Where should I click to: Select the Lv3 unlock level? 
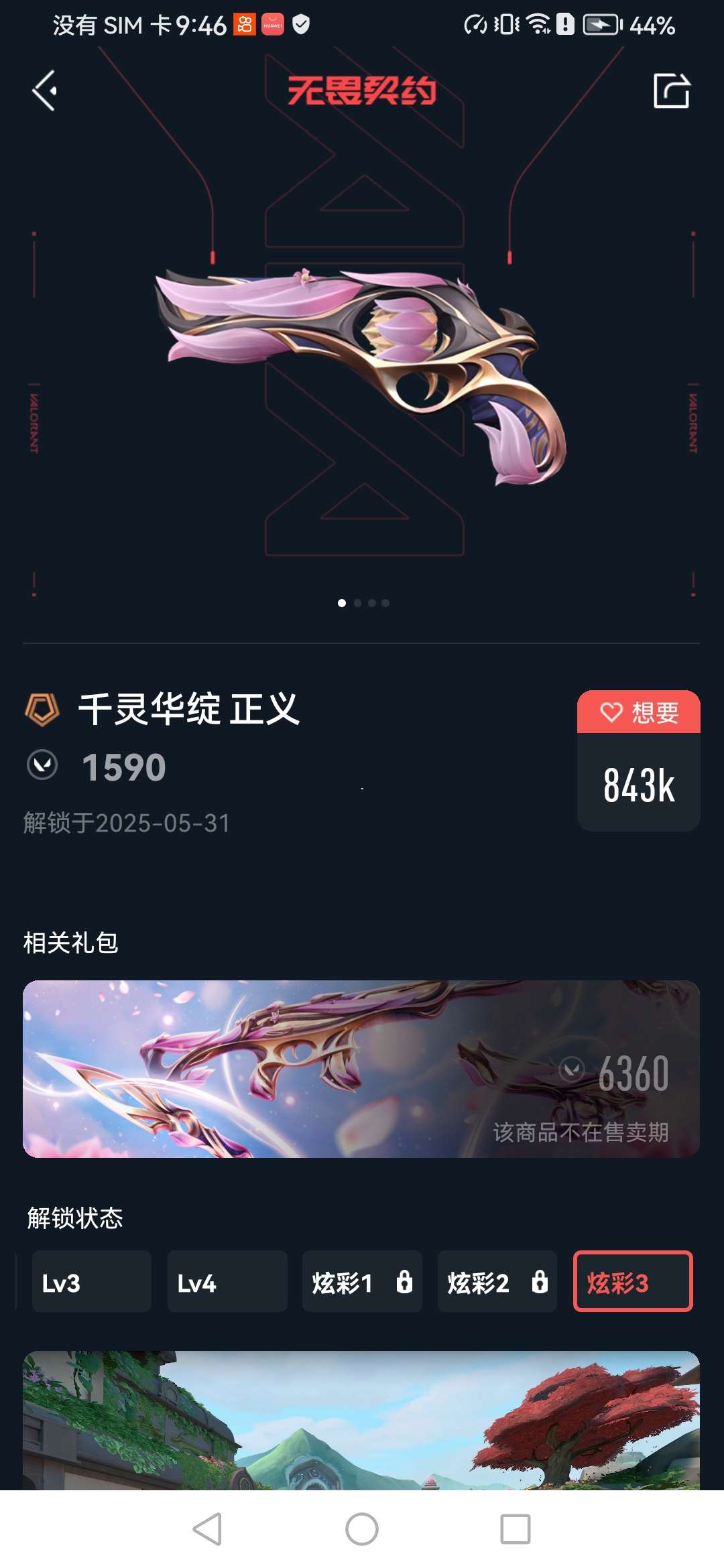coord(91,1281)
